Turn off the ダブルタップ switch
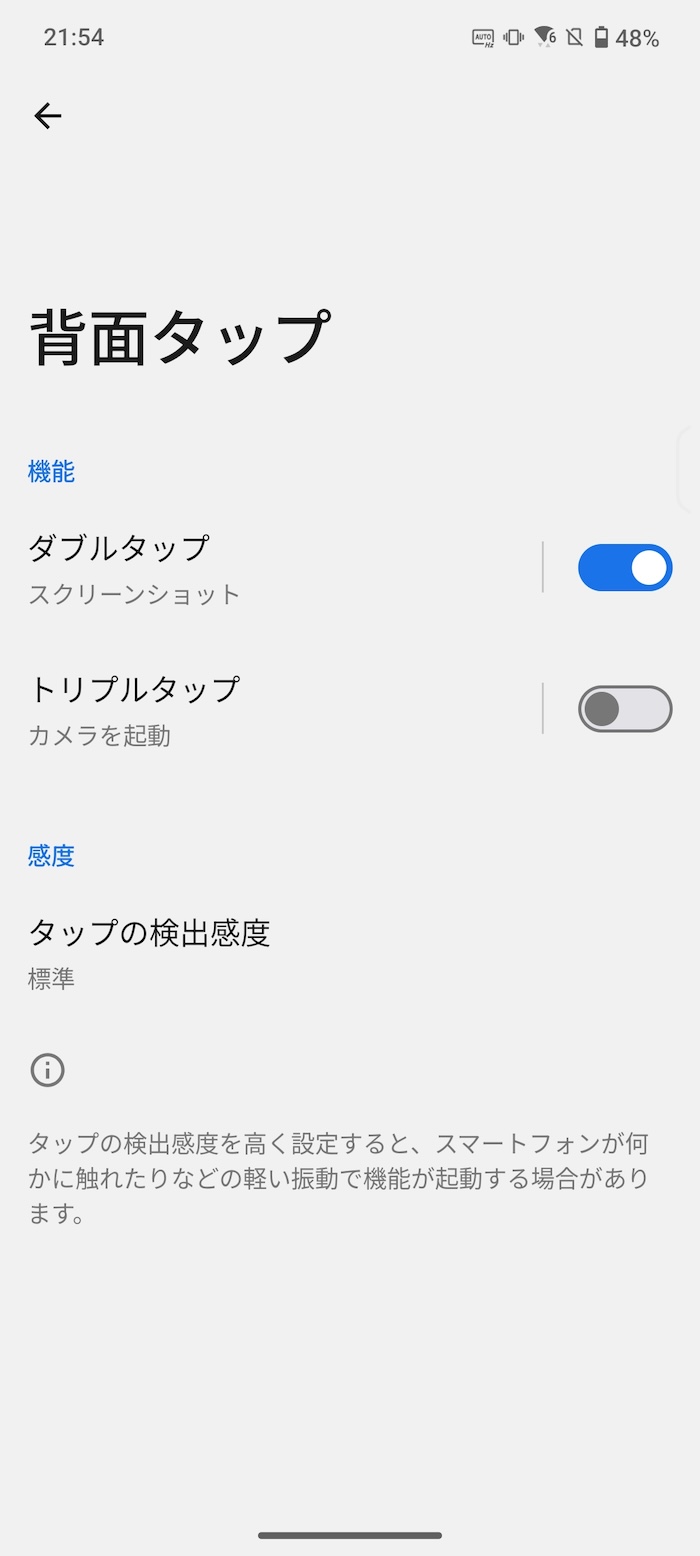 [625, 568]
